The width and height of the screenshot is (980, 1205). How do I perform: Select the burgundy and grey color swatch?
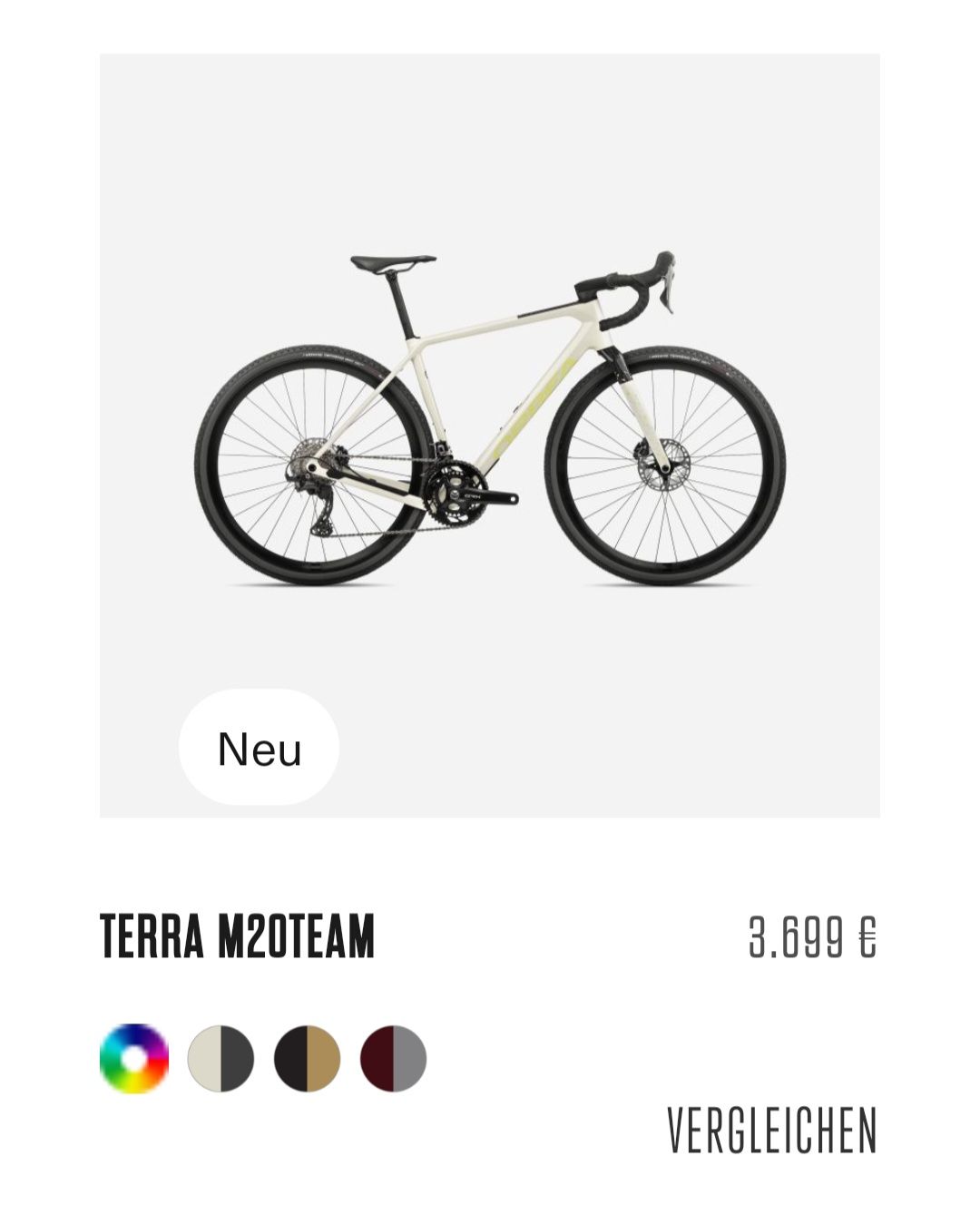pyautogui.click(x=393, y=1058)
